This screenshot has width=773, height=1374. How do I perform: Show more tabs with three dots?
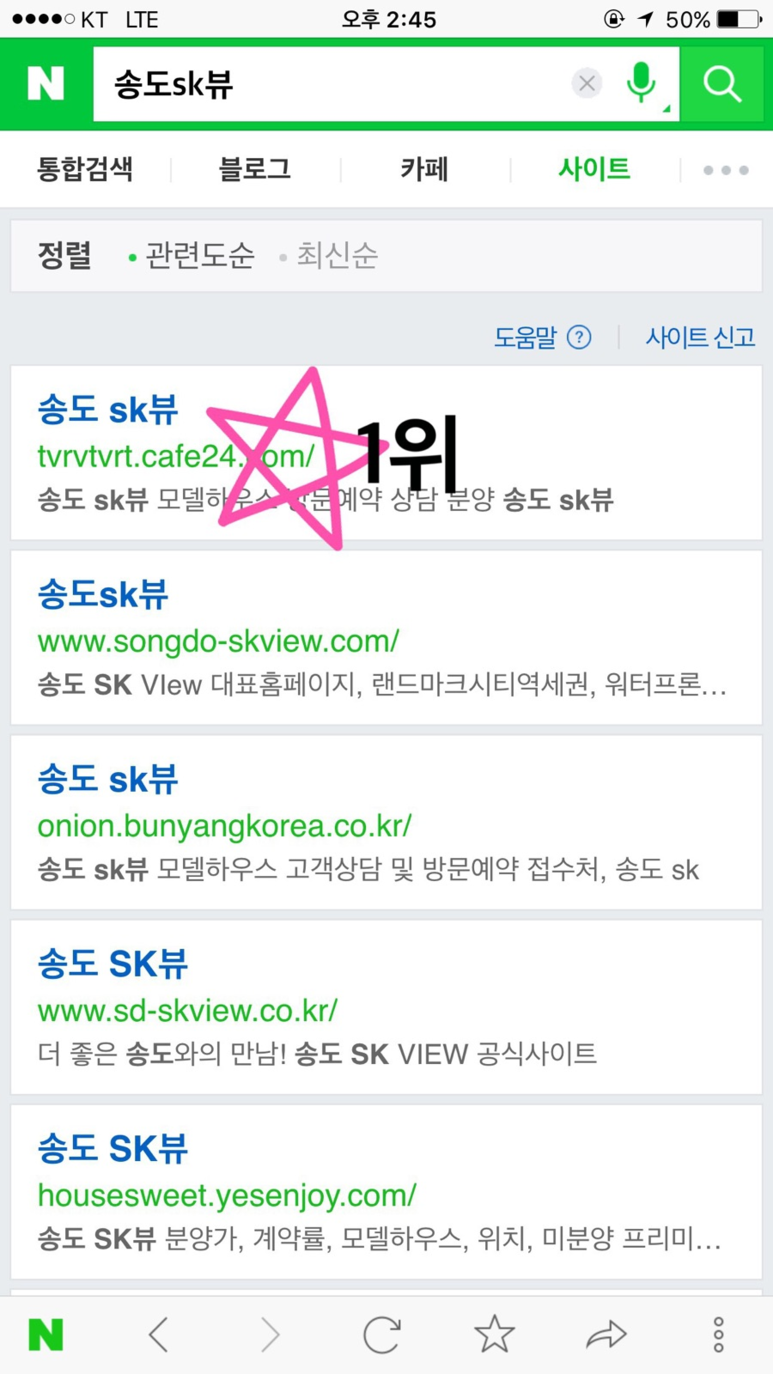point(726,170)
